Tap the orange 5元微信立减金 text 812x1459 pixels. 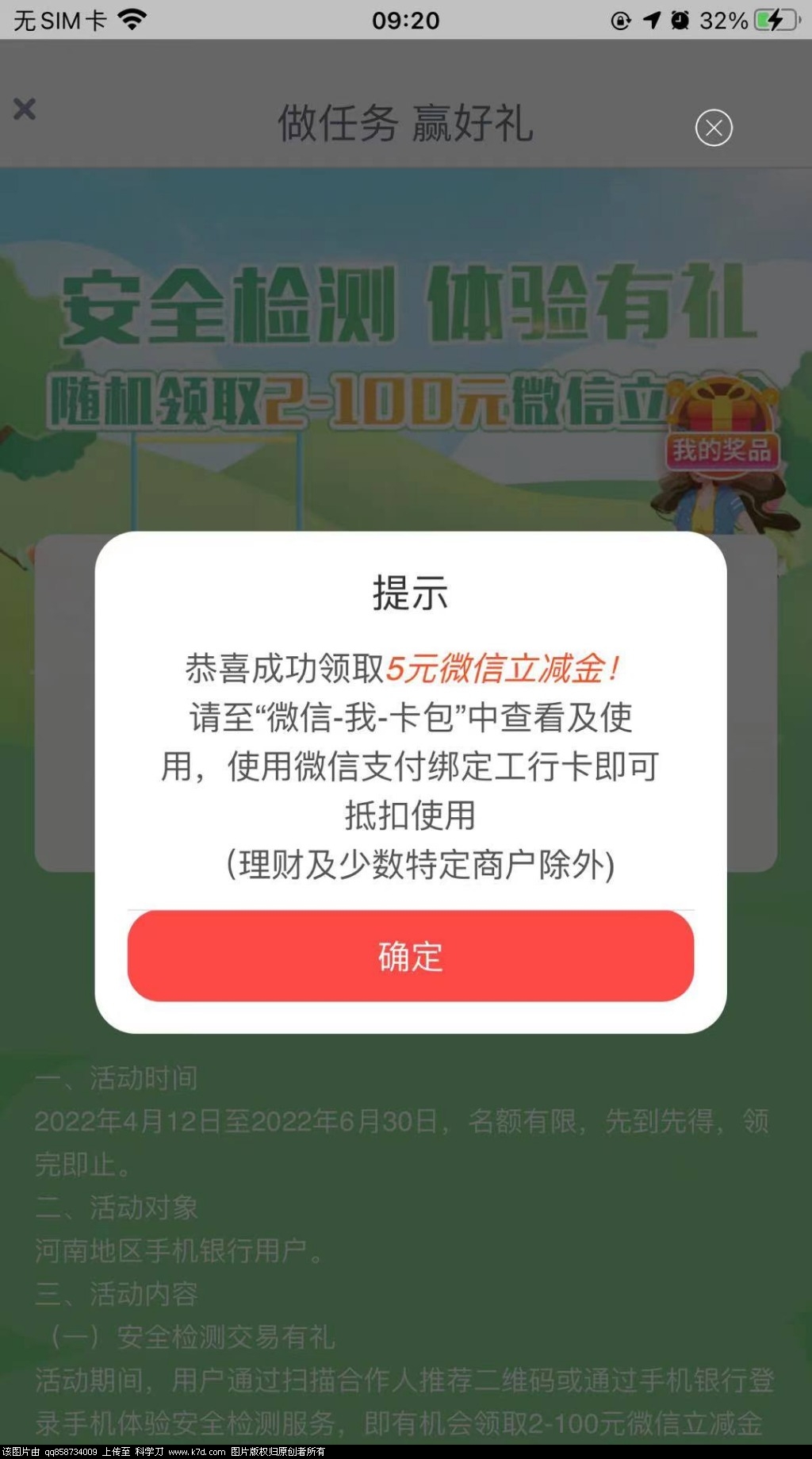point(506,669)
